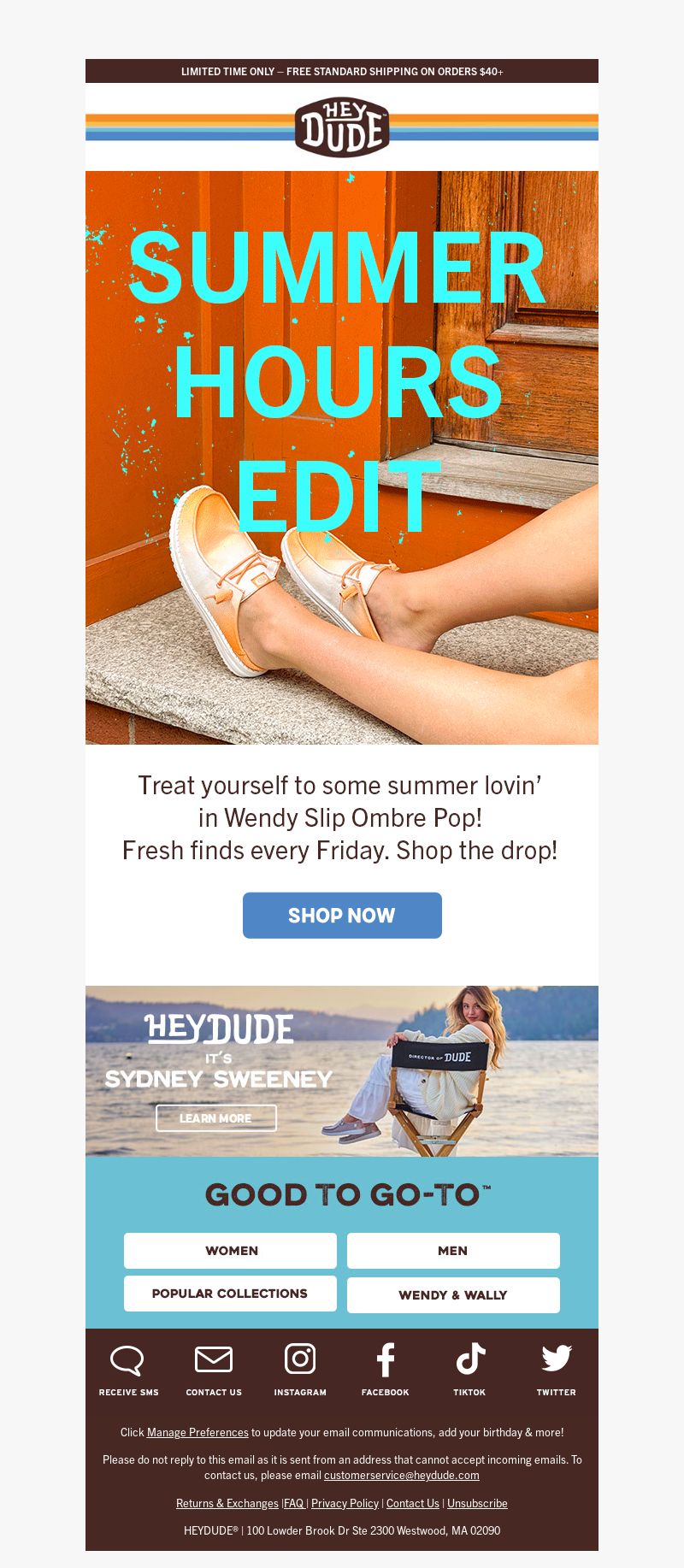Email customerservice@heydude.com
684x1568 pixels.
pyautogui.click(x=402, y=1475)
